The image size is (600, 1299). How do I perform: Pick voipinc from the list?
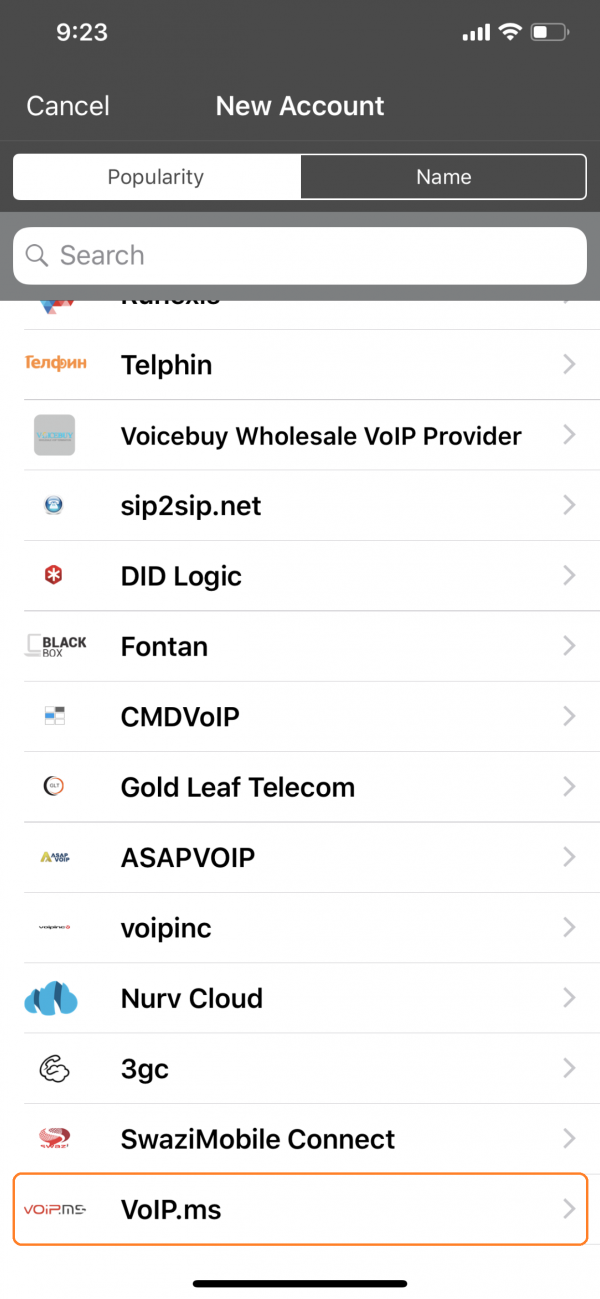300,928
